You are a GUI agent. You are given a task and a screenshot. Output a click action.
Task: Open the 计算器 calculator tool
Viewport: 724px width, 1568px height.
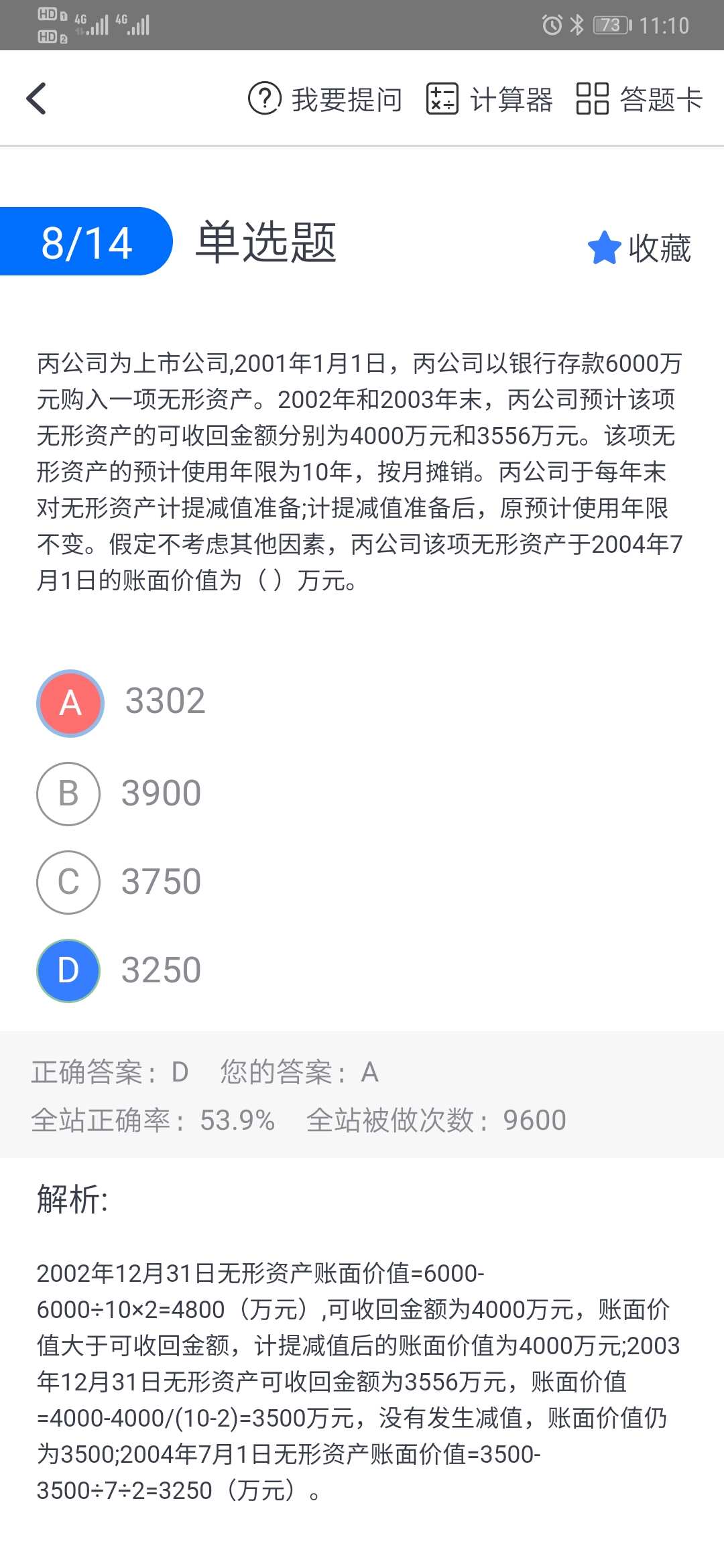point(489,99)
